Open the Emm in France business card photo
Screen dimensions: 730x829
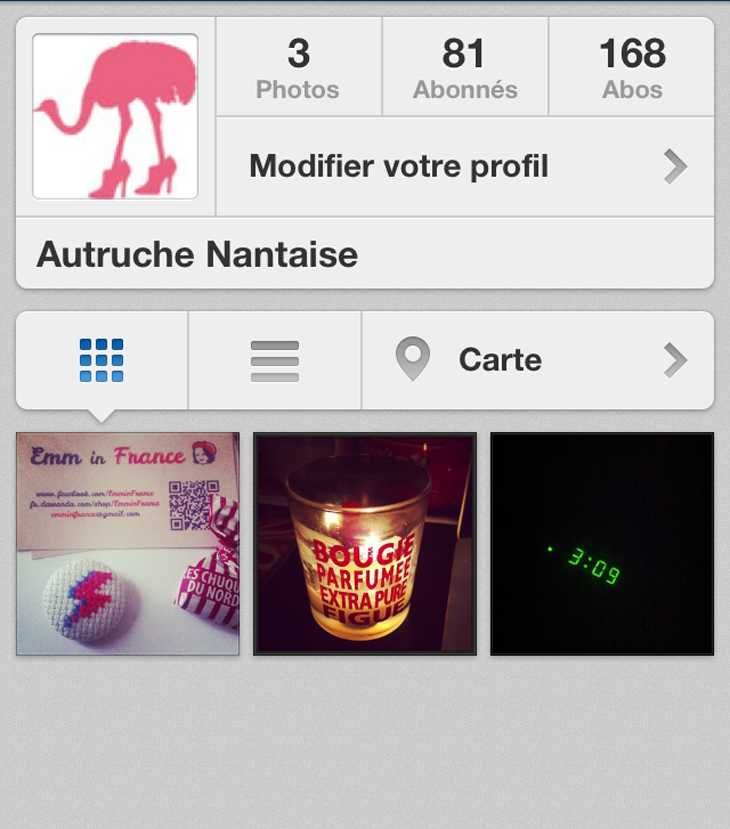[127, 543]
